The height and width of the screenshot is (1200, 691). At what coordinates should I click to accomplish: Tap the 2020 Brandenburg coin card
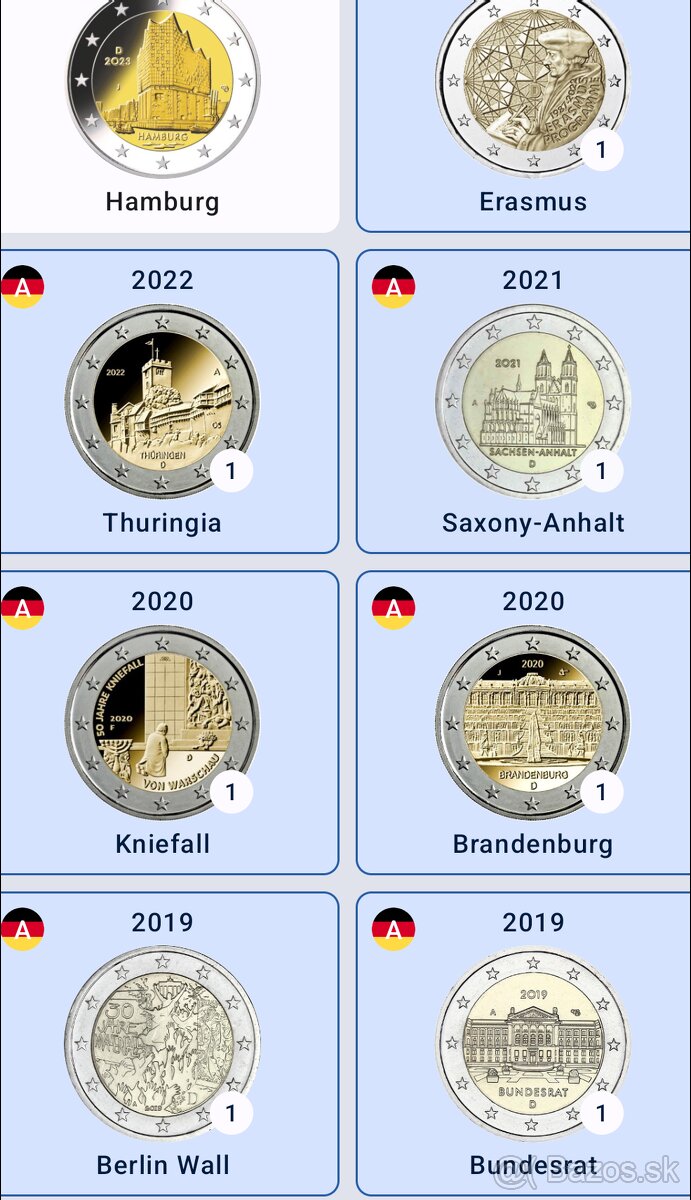pyautogui.click(x=532, y=722)
